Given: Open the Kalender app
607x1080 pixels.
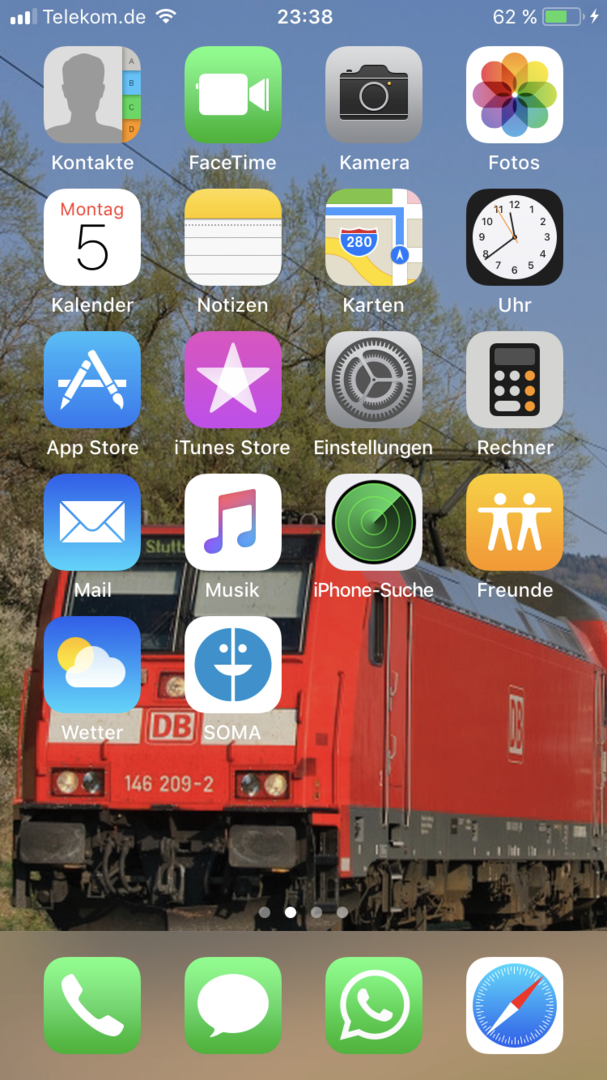Looking at the screenshot, I should [92, 237].
